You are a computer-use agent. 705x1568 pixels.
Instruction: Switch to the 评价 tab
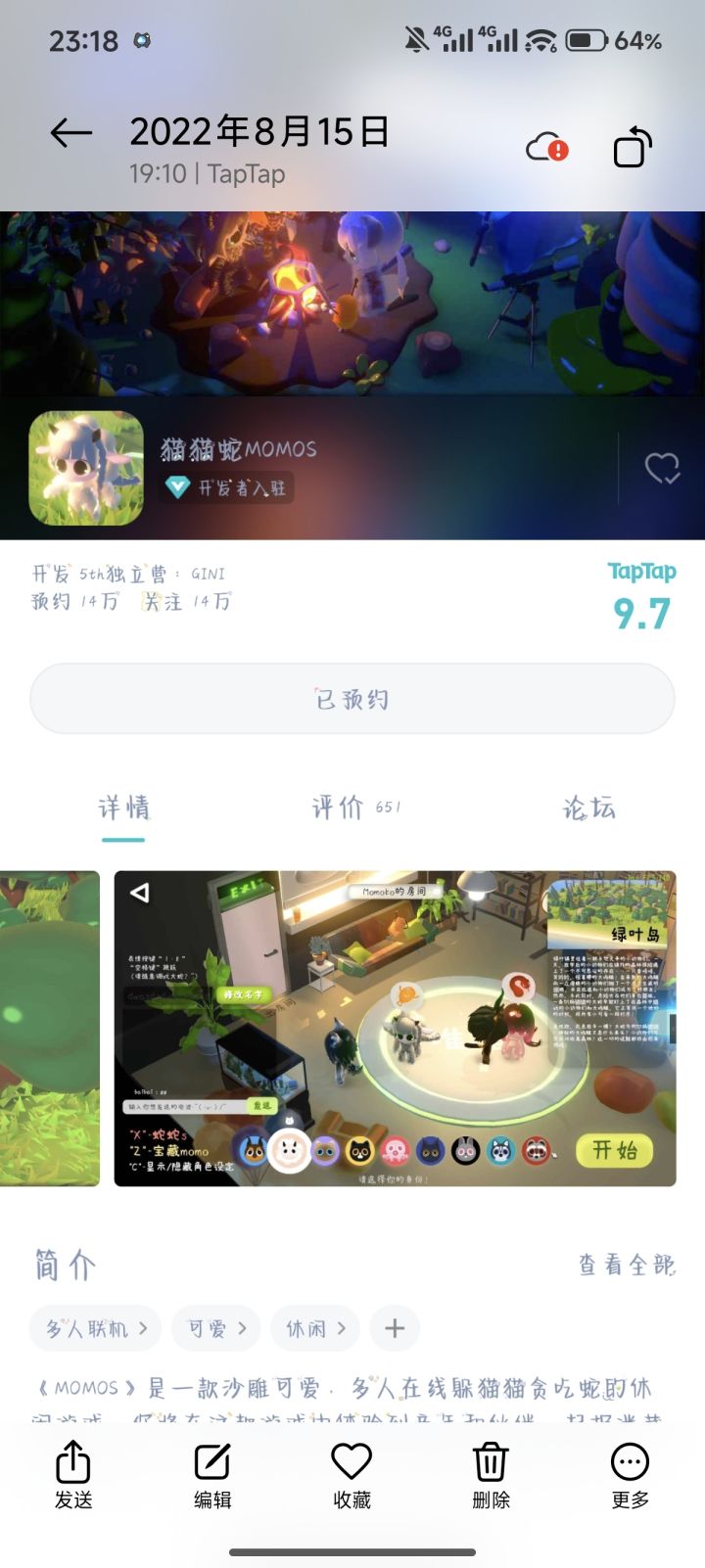342,807
